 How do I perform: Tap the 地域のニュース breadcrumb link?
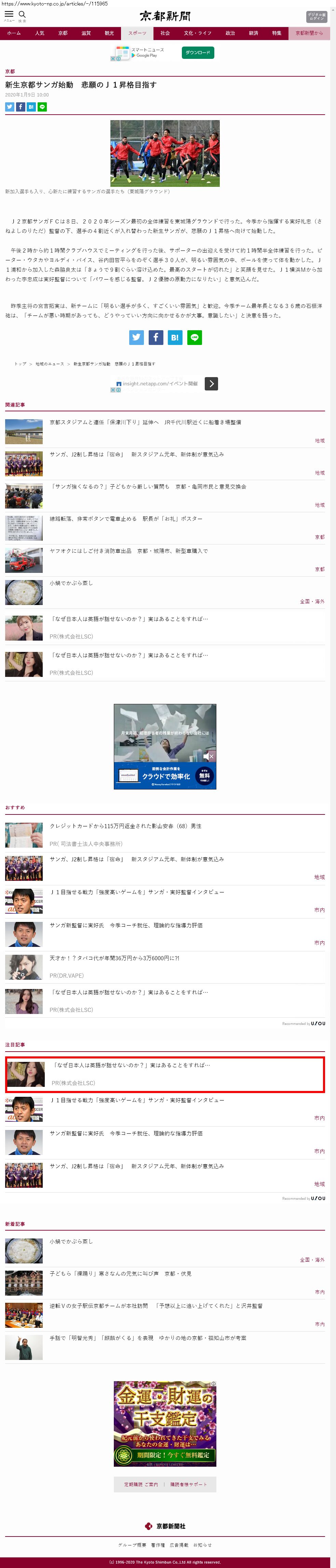[x=50, y=363]
